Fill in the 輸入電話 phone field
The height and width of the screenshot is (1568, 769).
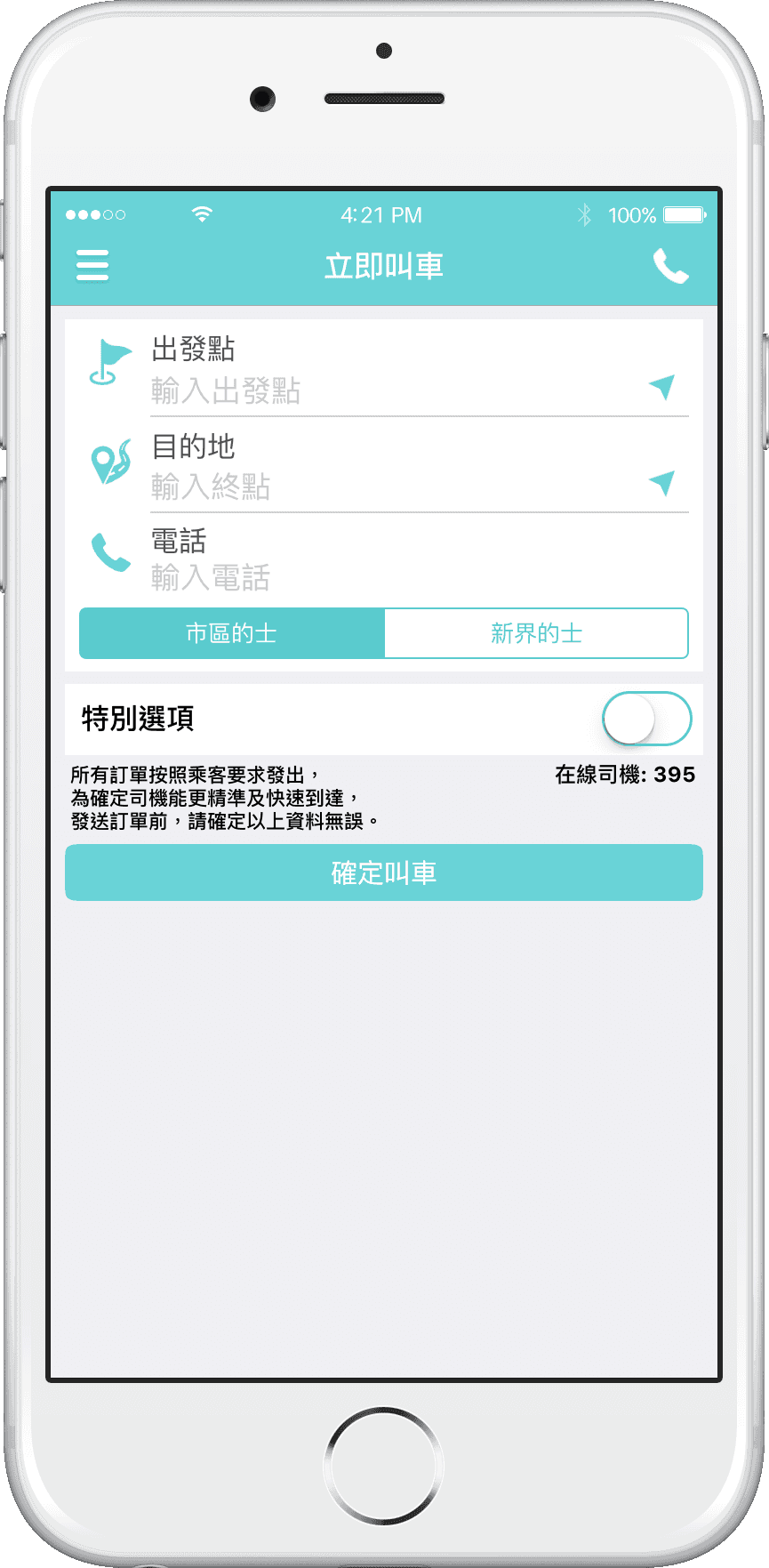[x=391, y=578]
